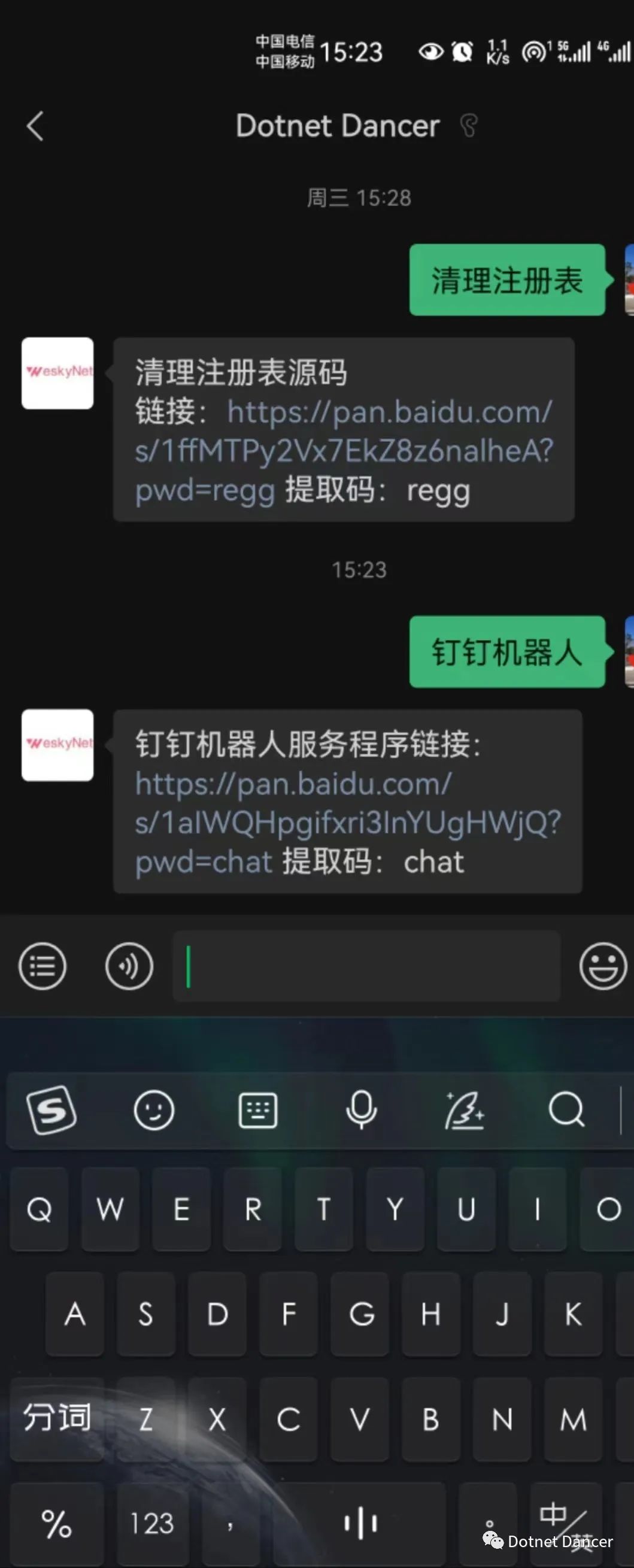Open the service menu list icon

tap(42, 966)
